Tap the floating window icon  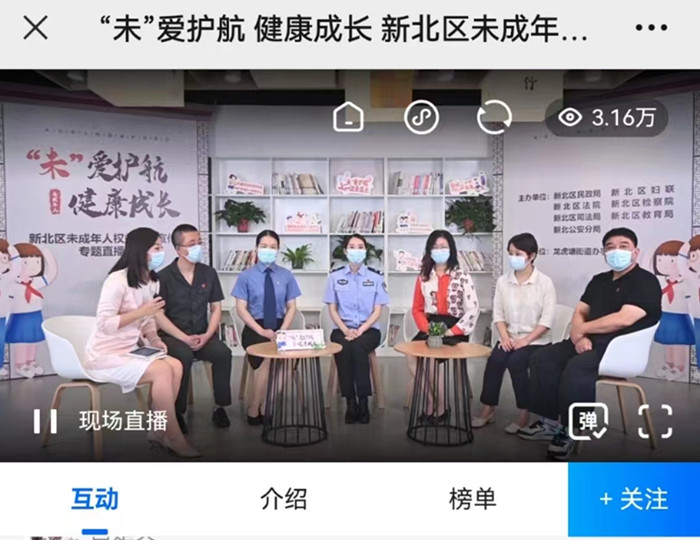click(x=348, y=117)
